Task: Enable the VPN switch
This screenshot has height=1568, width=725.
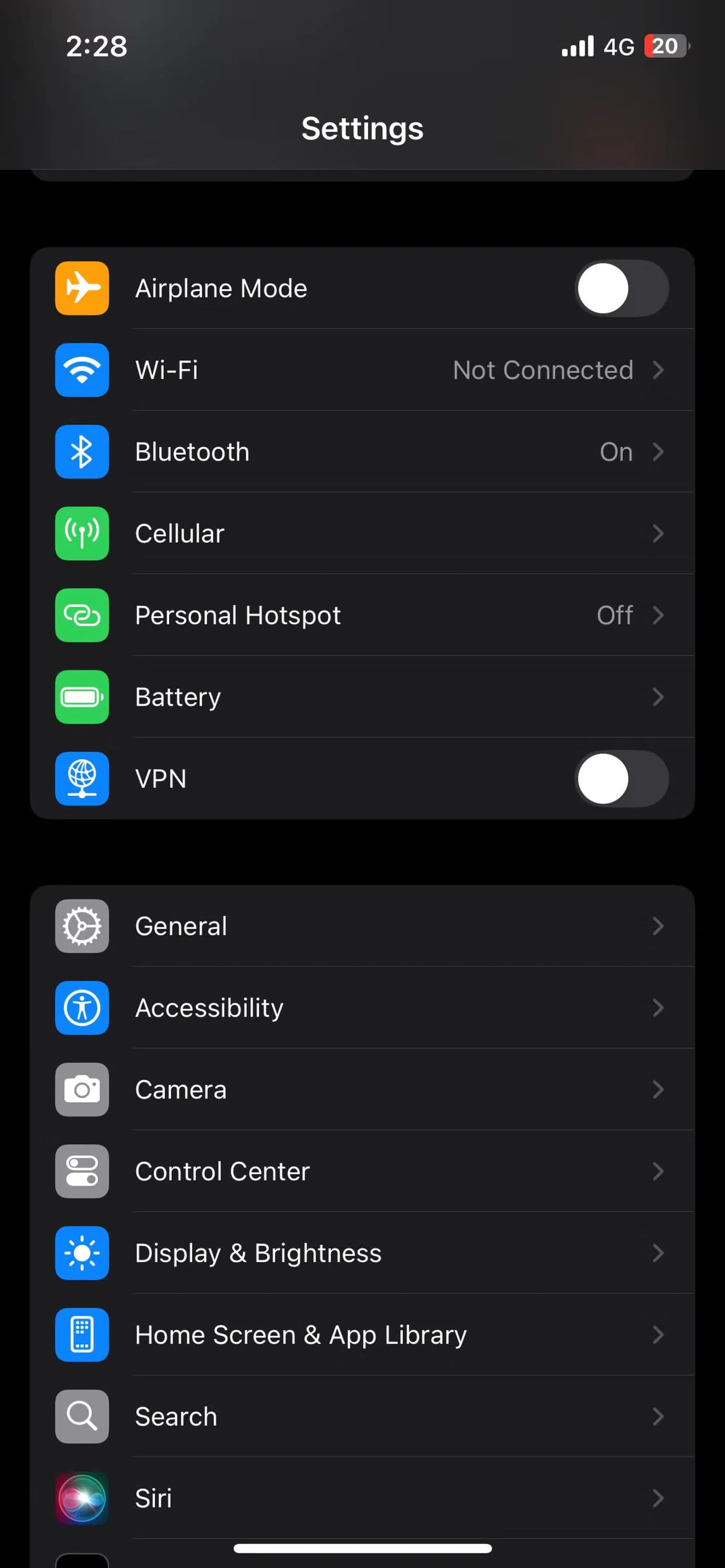Action: [x=621, y=779]
